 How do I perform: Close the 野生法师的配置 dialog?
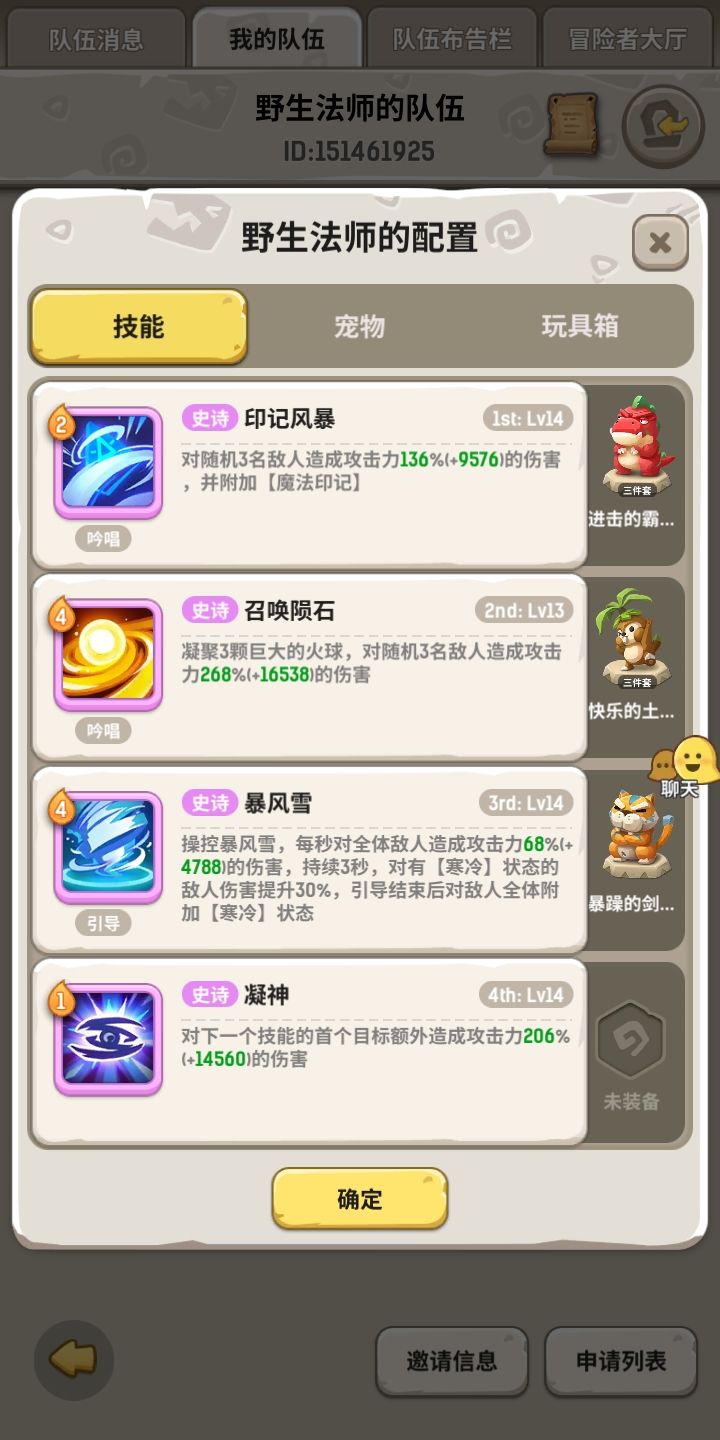click(659, 242)
